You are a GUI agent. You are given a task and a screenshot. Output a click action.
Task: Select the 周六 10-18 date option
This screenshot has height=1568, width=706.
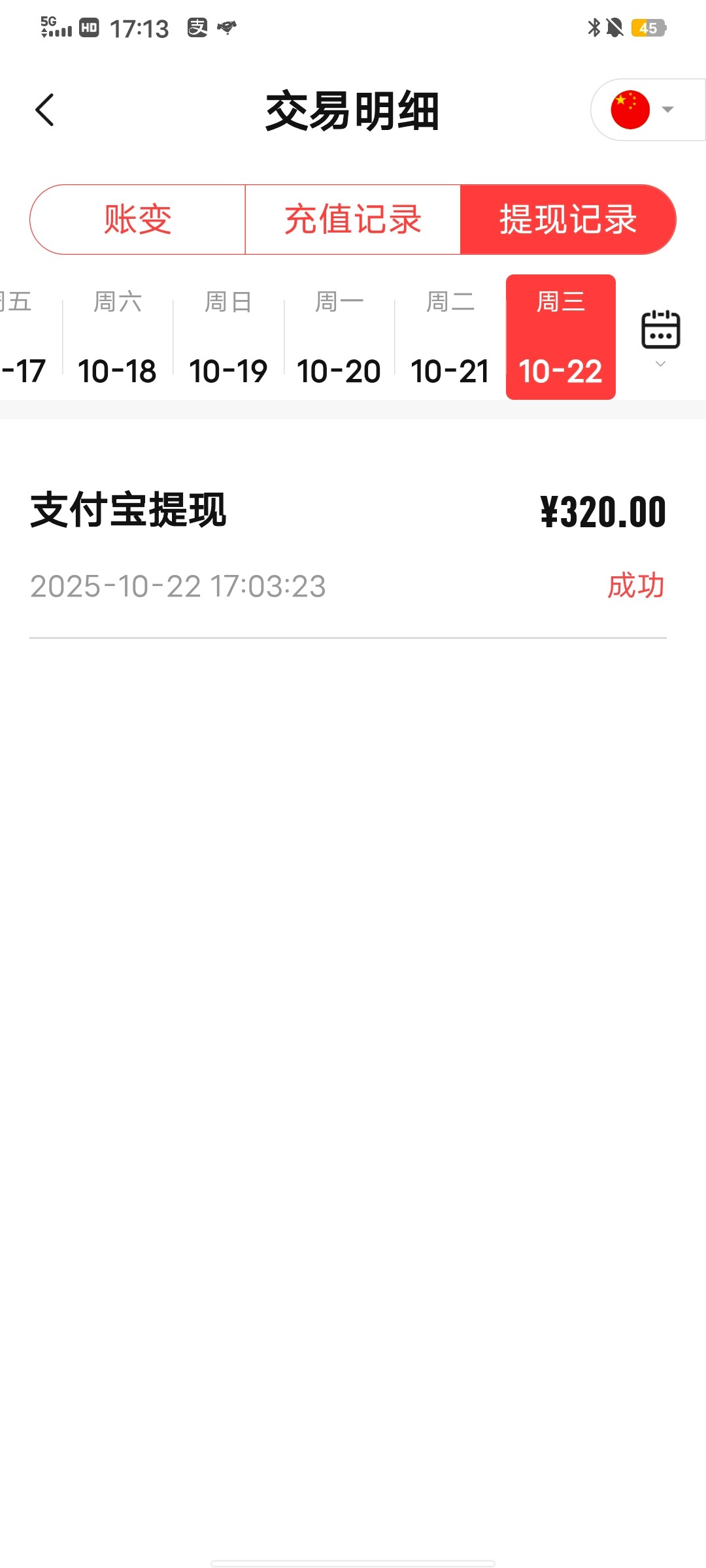116,336
